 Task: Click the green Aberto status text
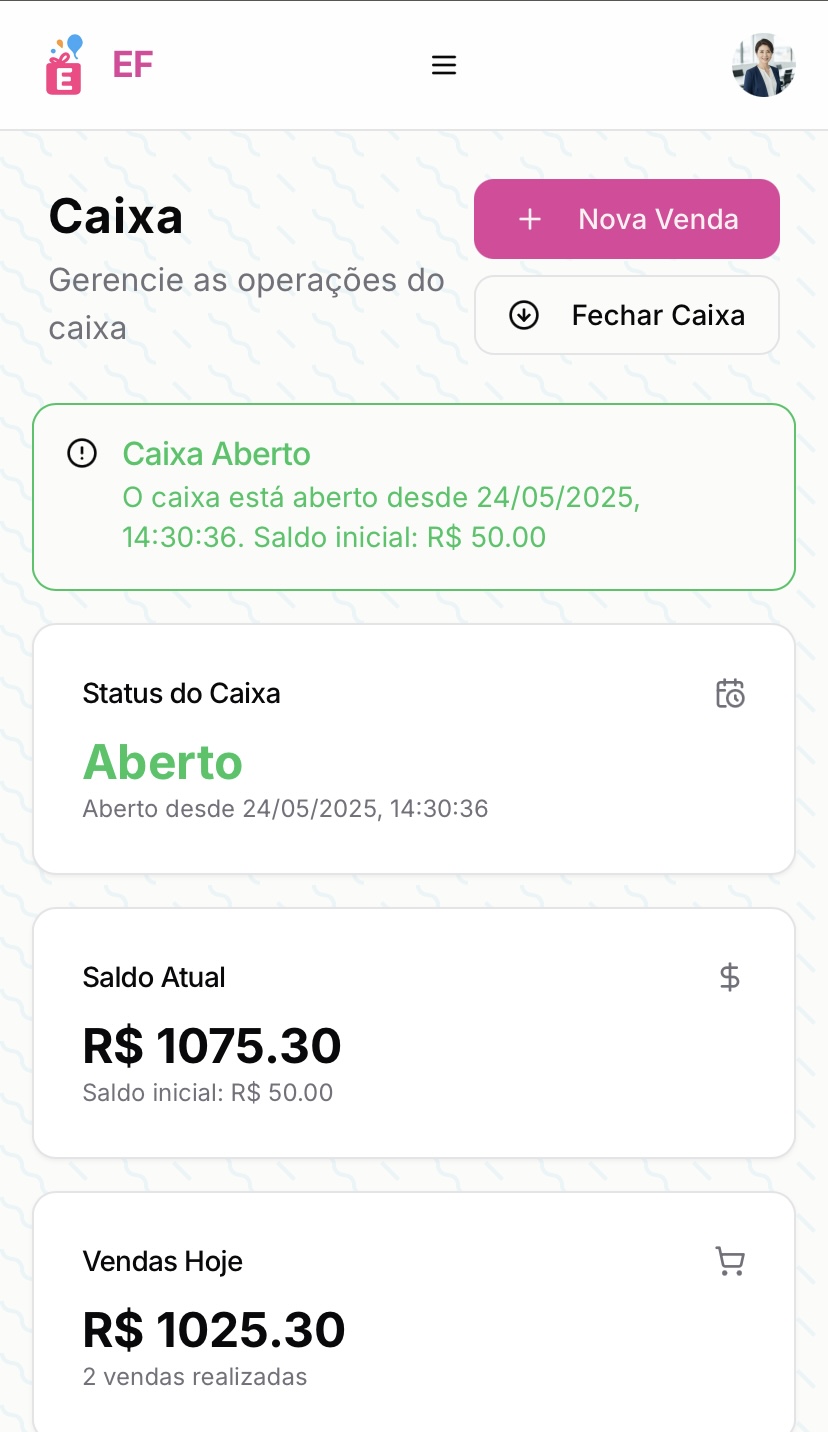(x=162, y=762)
